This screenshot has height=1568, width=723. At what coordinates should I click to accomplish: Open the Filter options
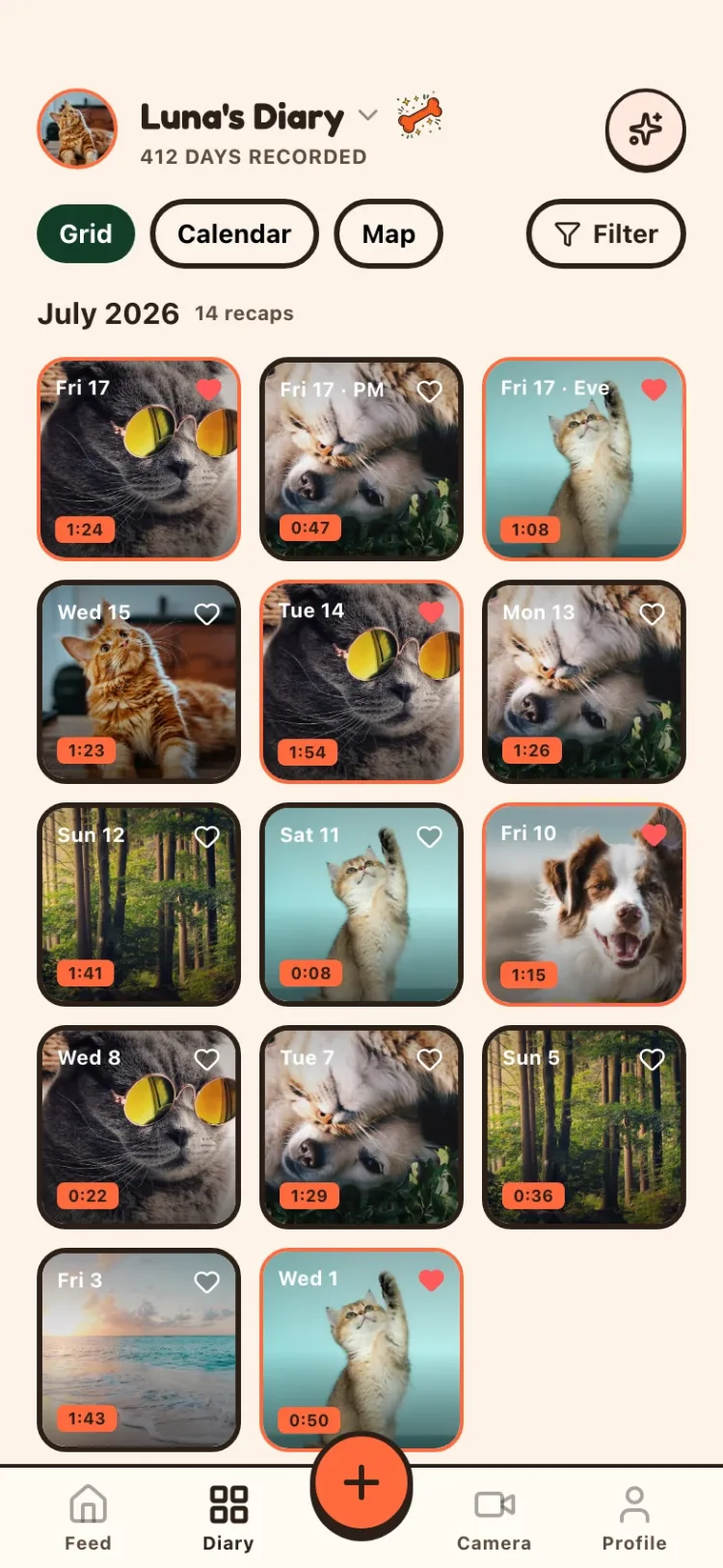coord(605,233)
